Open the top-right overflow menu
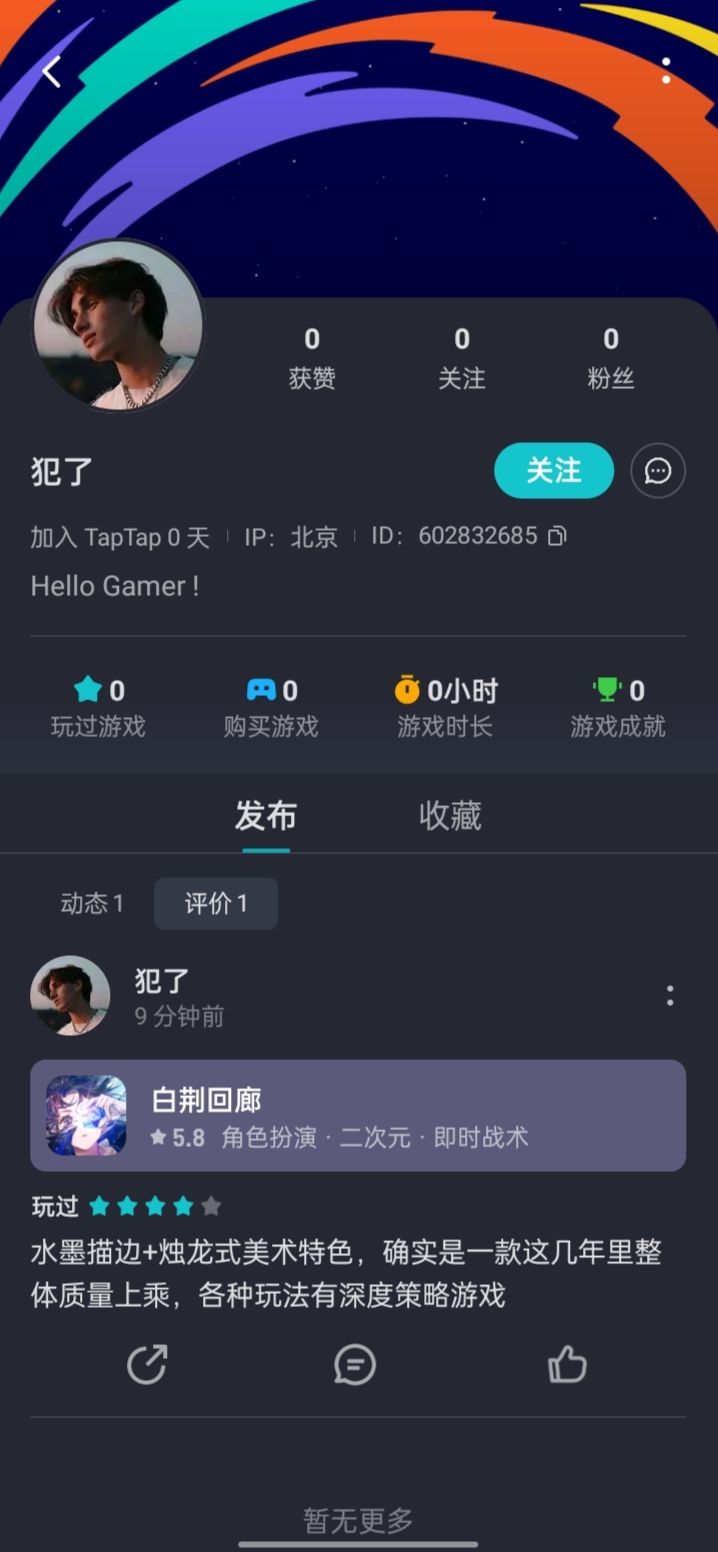Screen dimensions: 718x1552 (666, 70)
